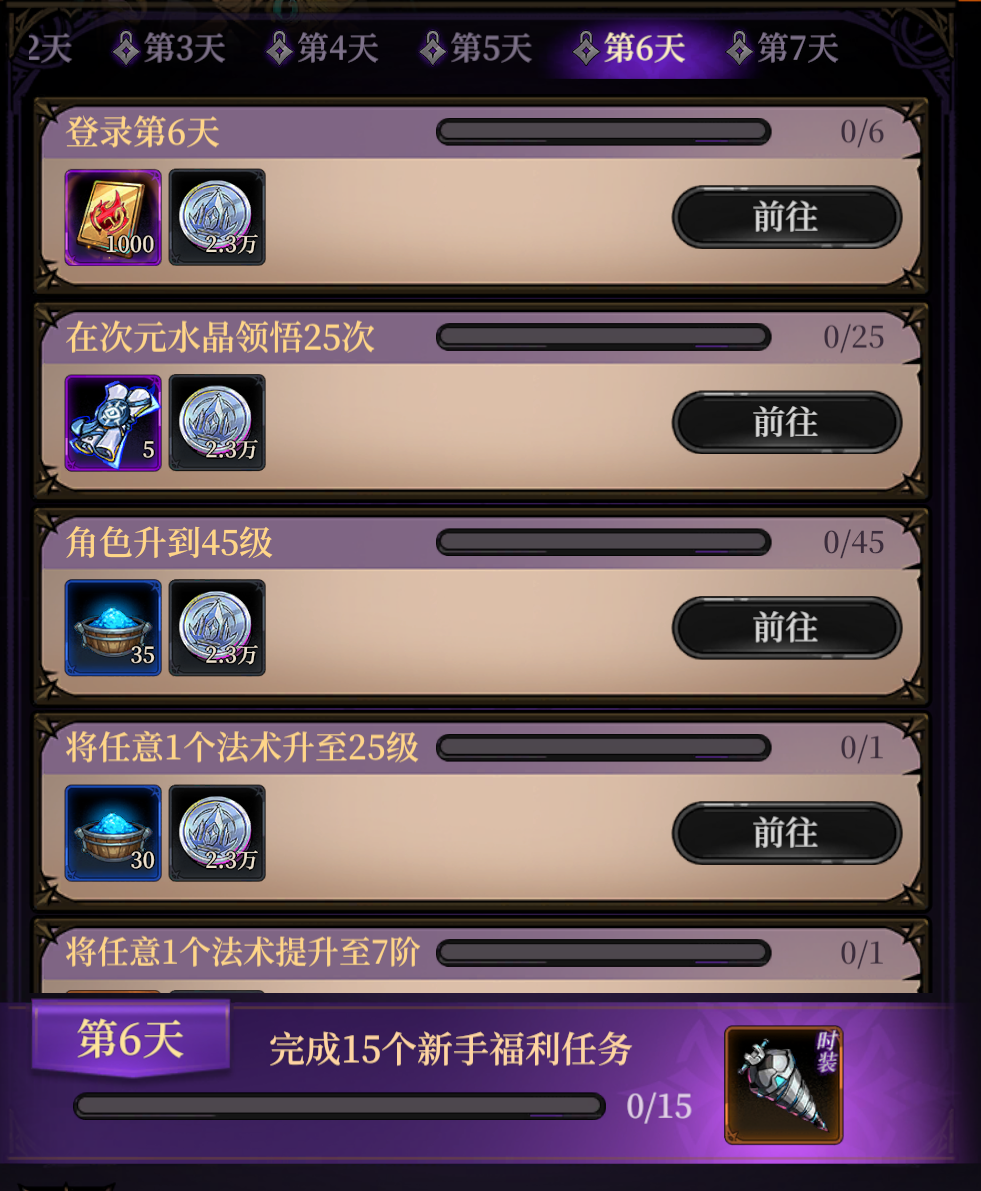Inspect the blue crystal bucket reward of 30
The width and height of the screenshot is (981, 1191).
pyautogui.click(x=113, y=832)
